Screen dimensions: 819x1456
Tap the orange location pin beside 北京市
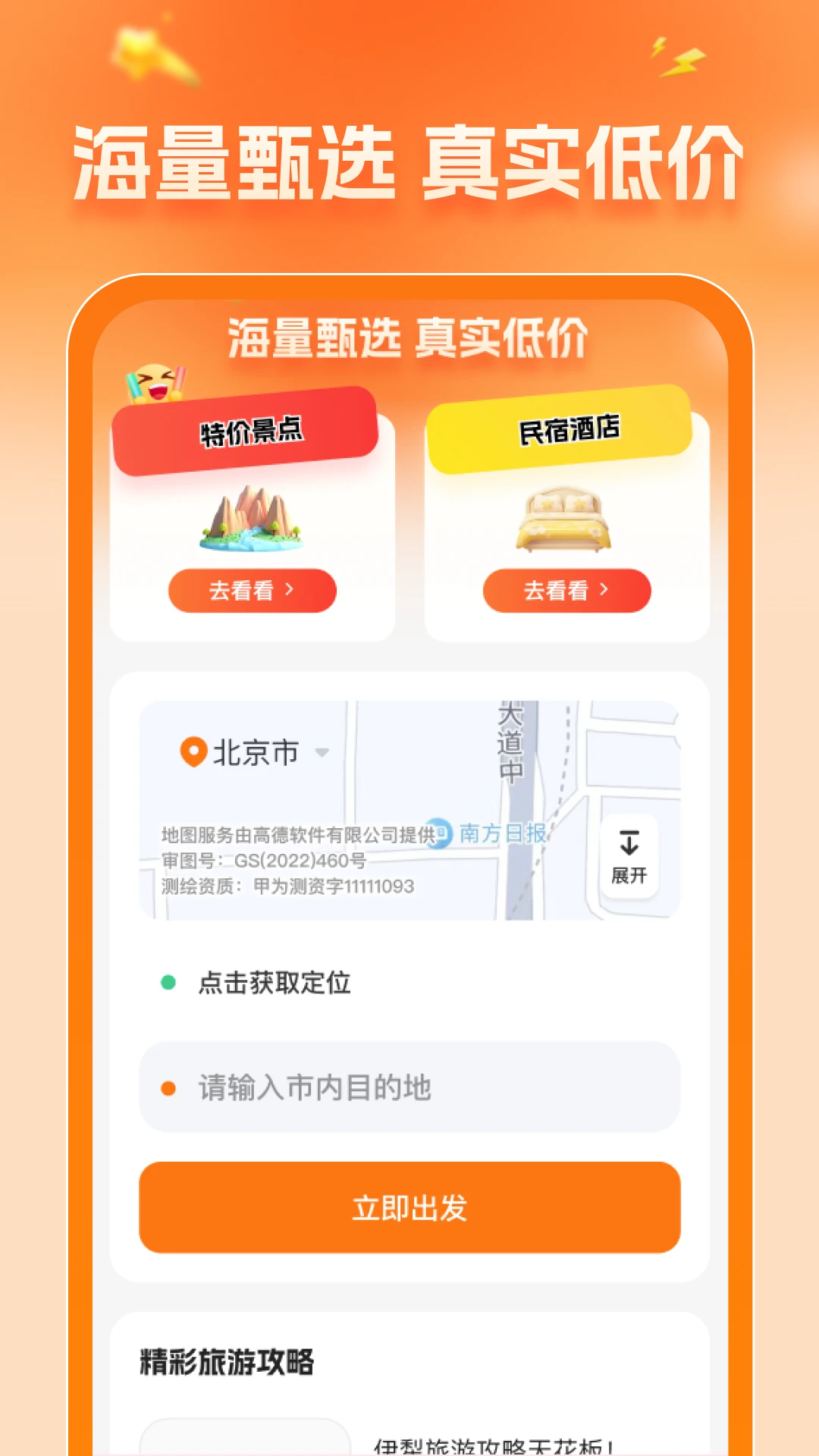[193, 752]
